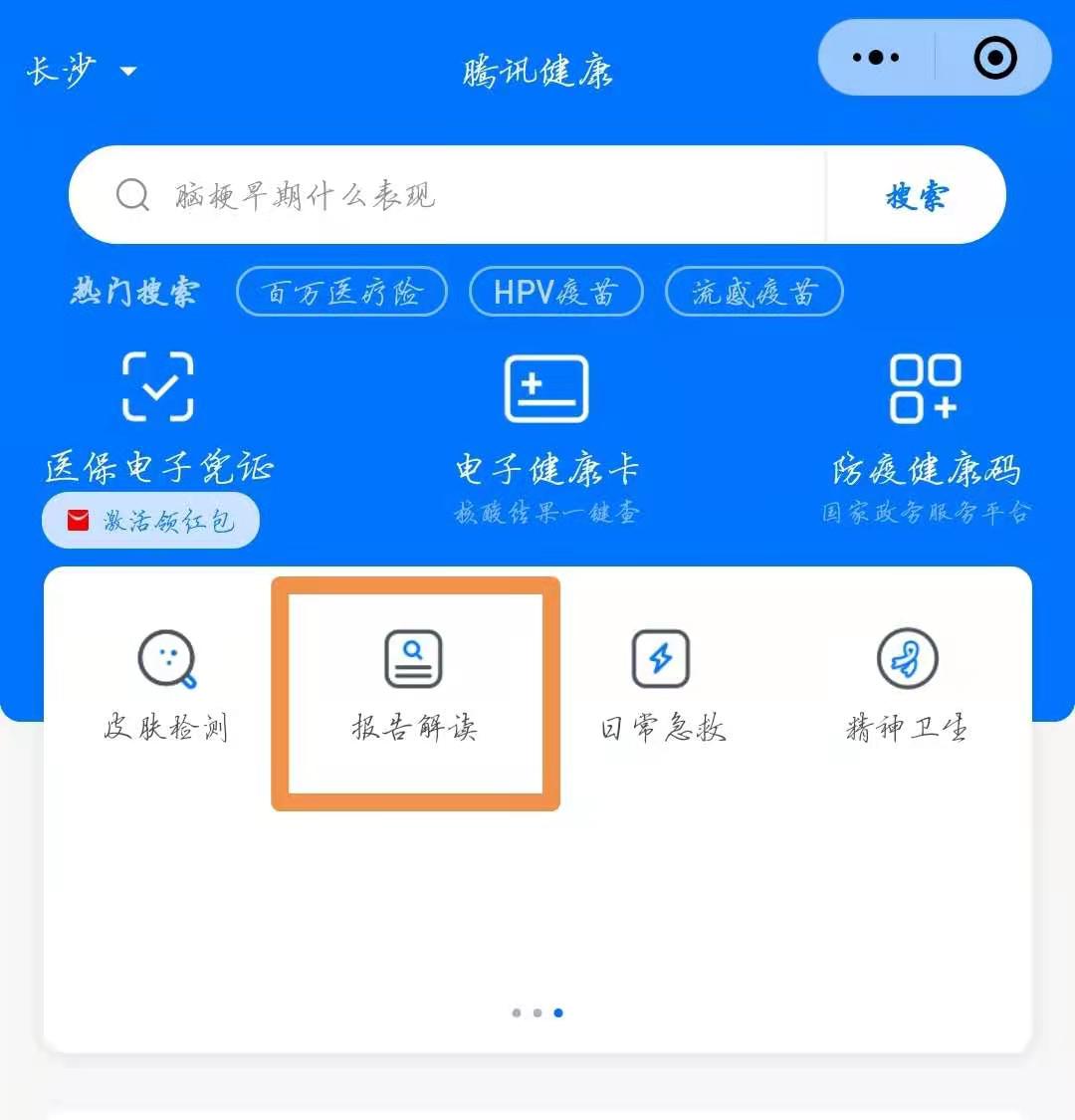Tap the 搜索 button
The height and width of the screenshot is (1120, 1075).
point(917,195)
